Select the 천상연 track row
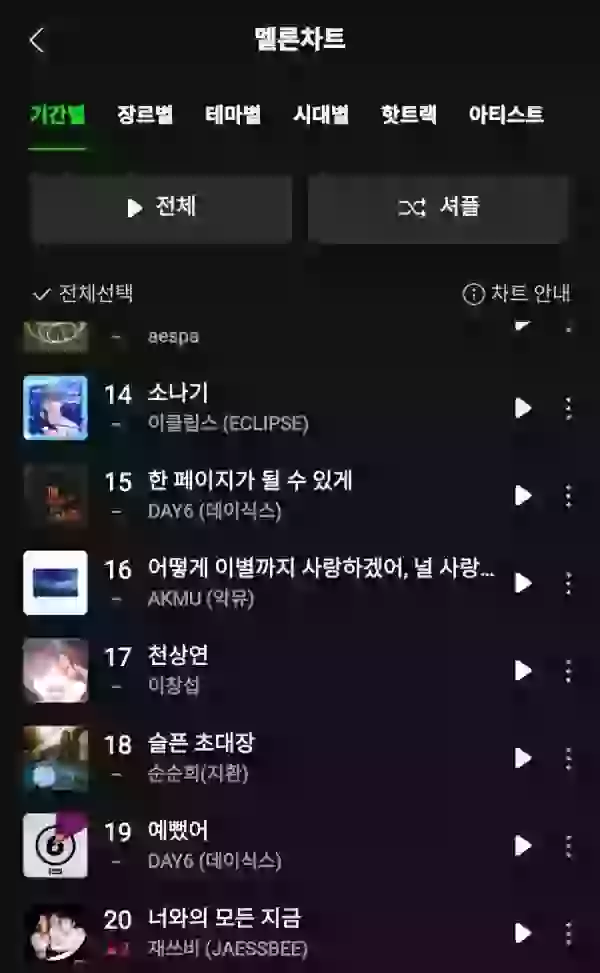 click(300, 671)
